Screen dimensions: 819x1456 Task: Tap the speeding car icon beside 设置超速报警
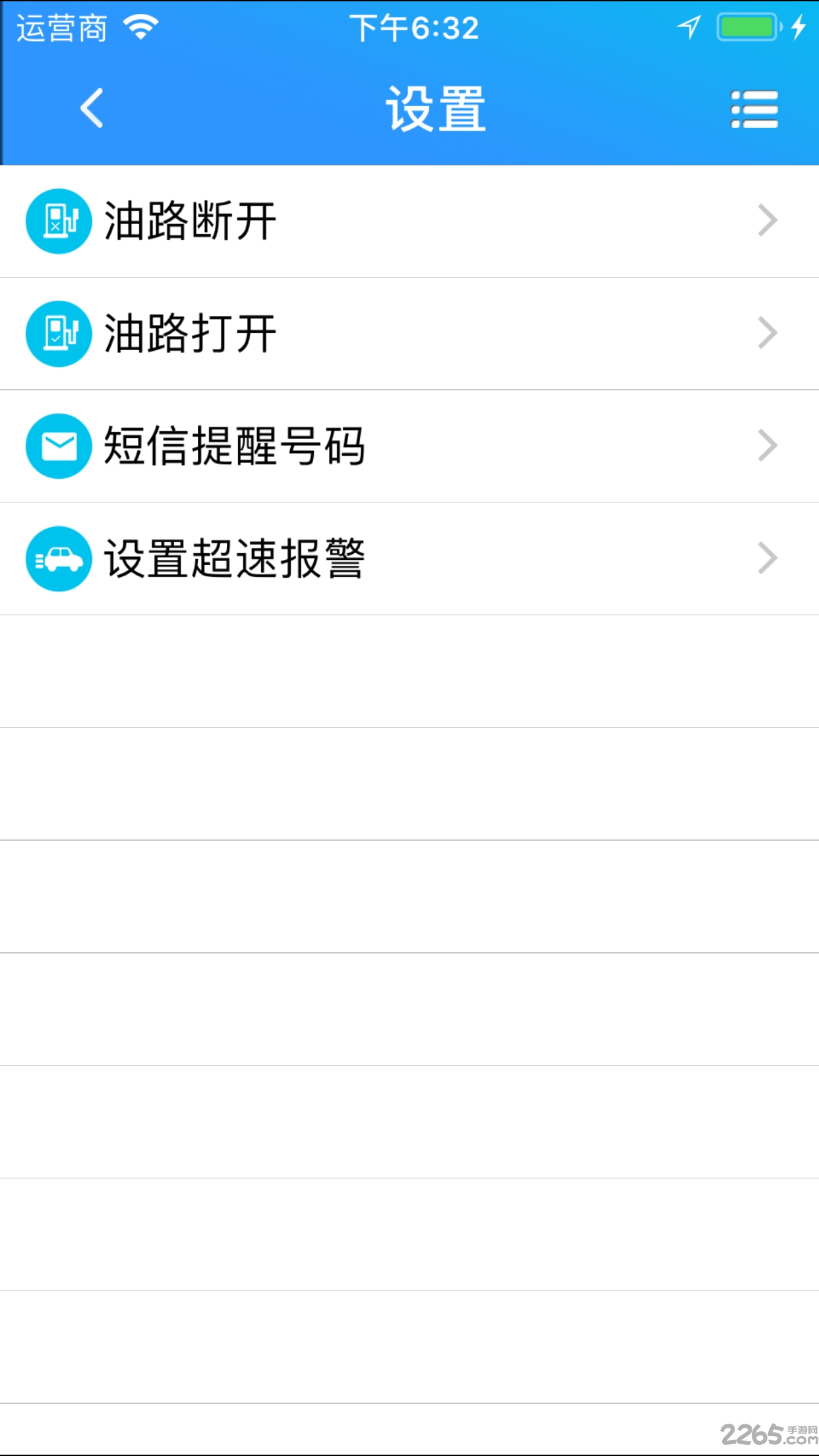[x=58, y=559]
